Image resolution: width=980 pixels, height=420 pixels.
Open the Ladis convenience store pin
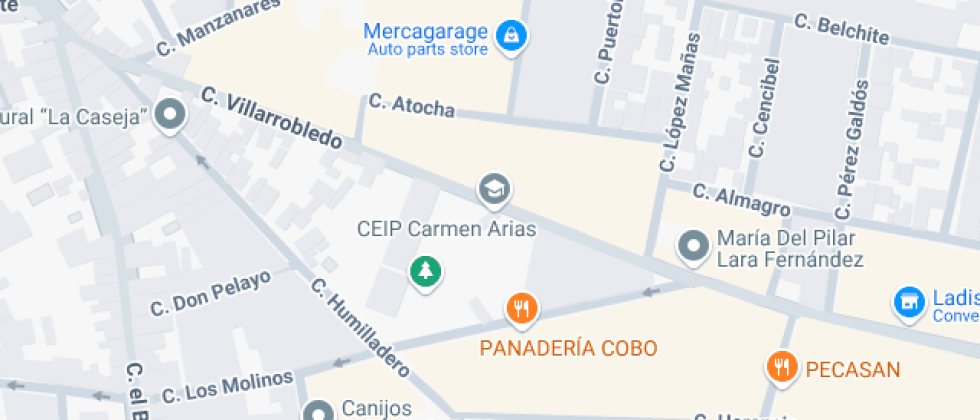[x=908, y=301]
